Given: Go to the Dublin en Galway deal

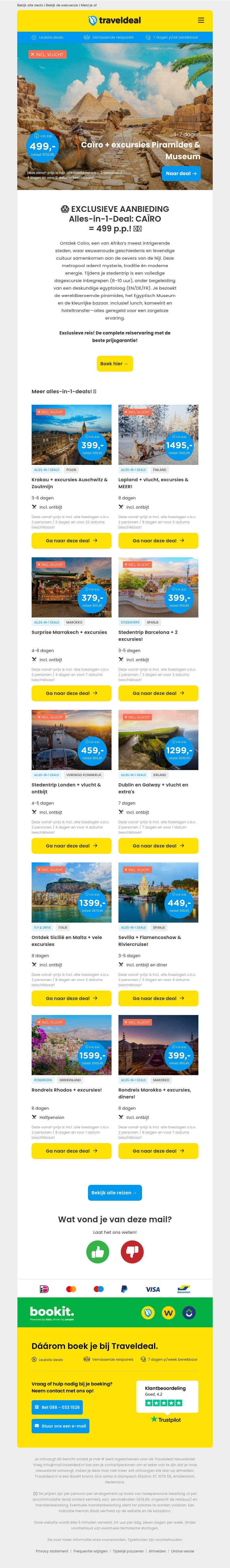Looking at the screenshot, I should coord(158,845).
